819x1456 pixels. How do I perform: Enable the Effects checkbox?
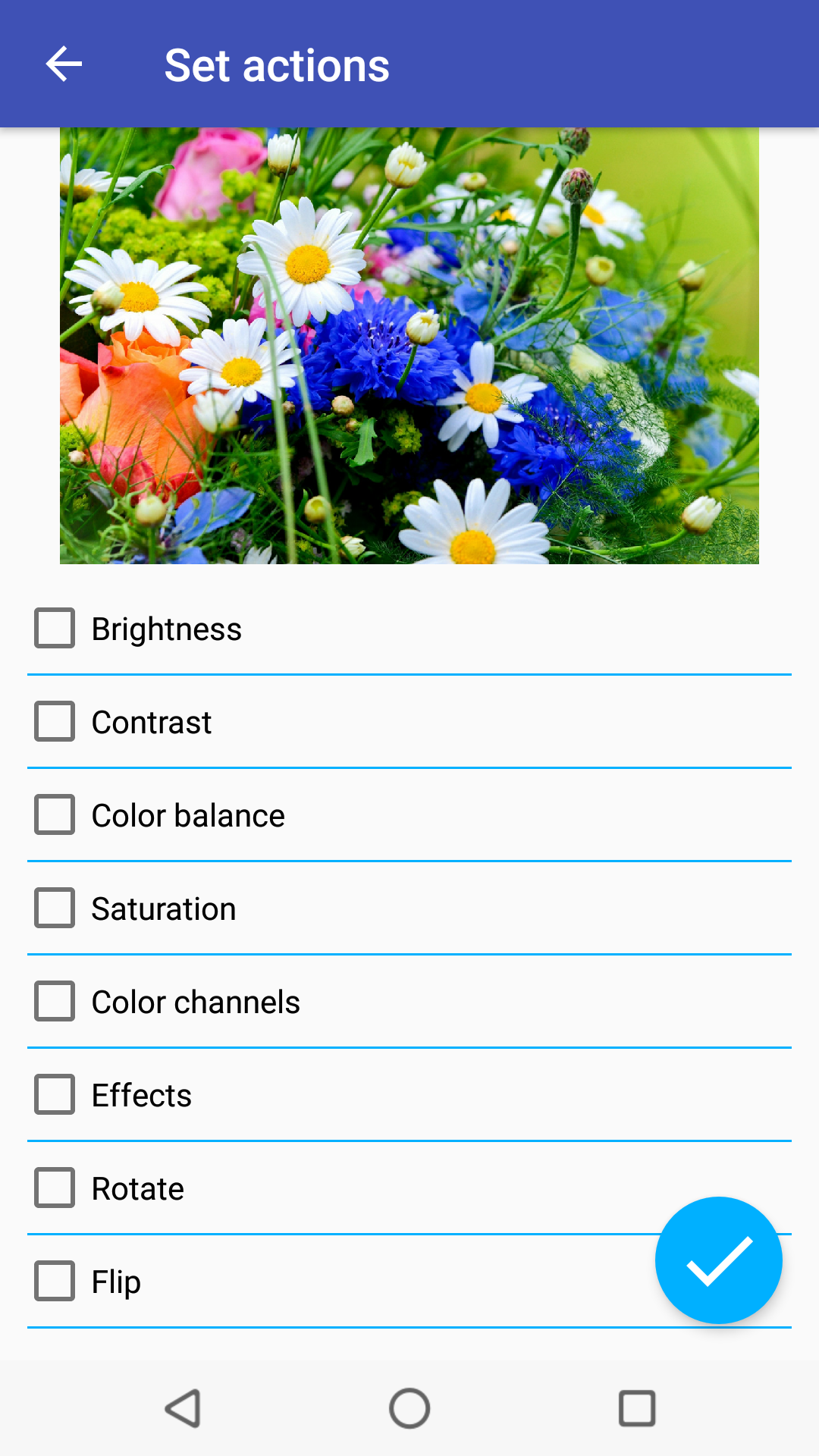coord(54,1094)
